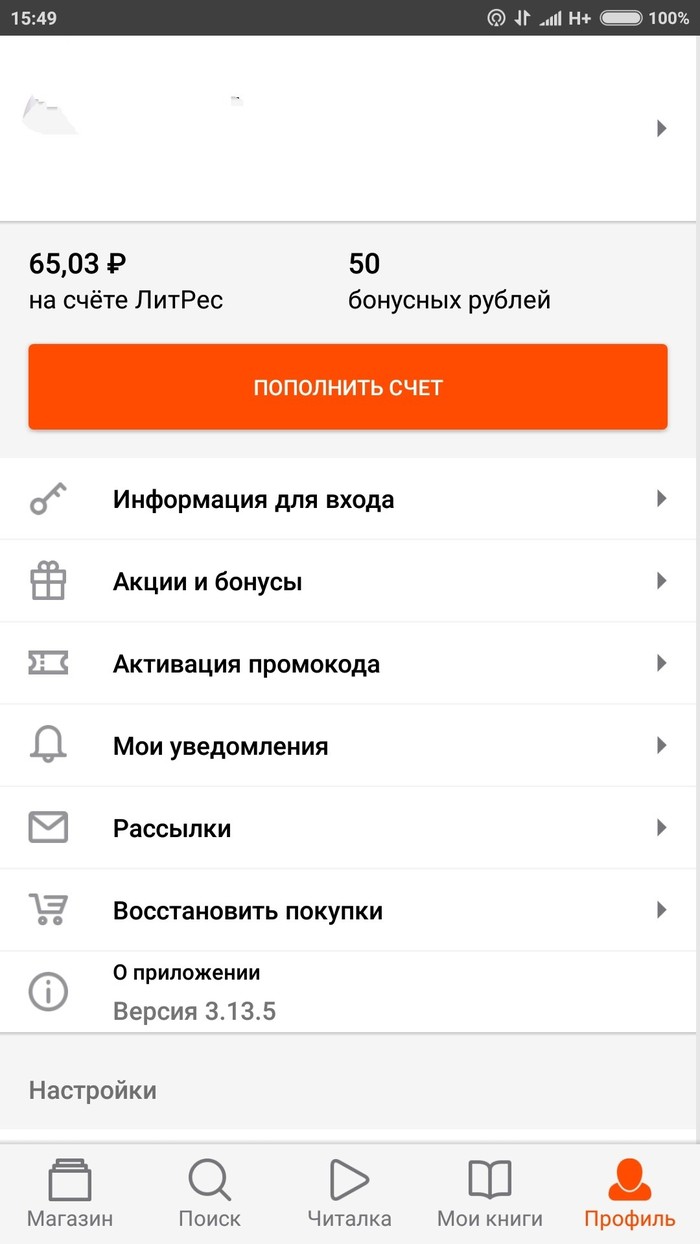Go to the Читалка tab
The image size is (700, 1244).
click(x=349, y=1194)
